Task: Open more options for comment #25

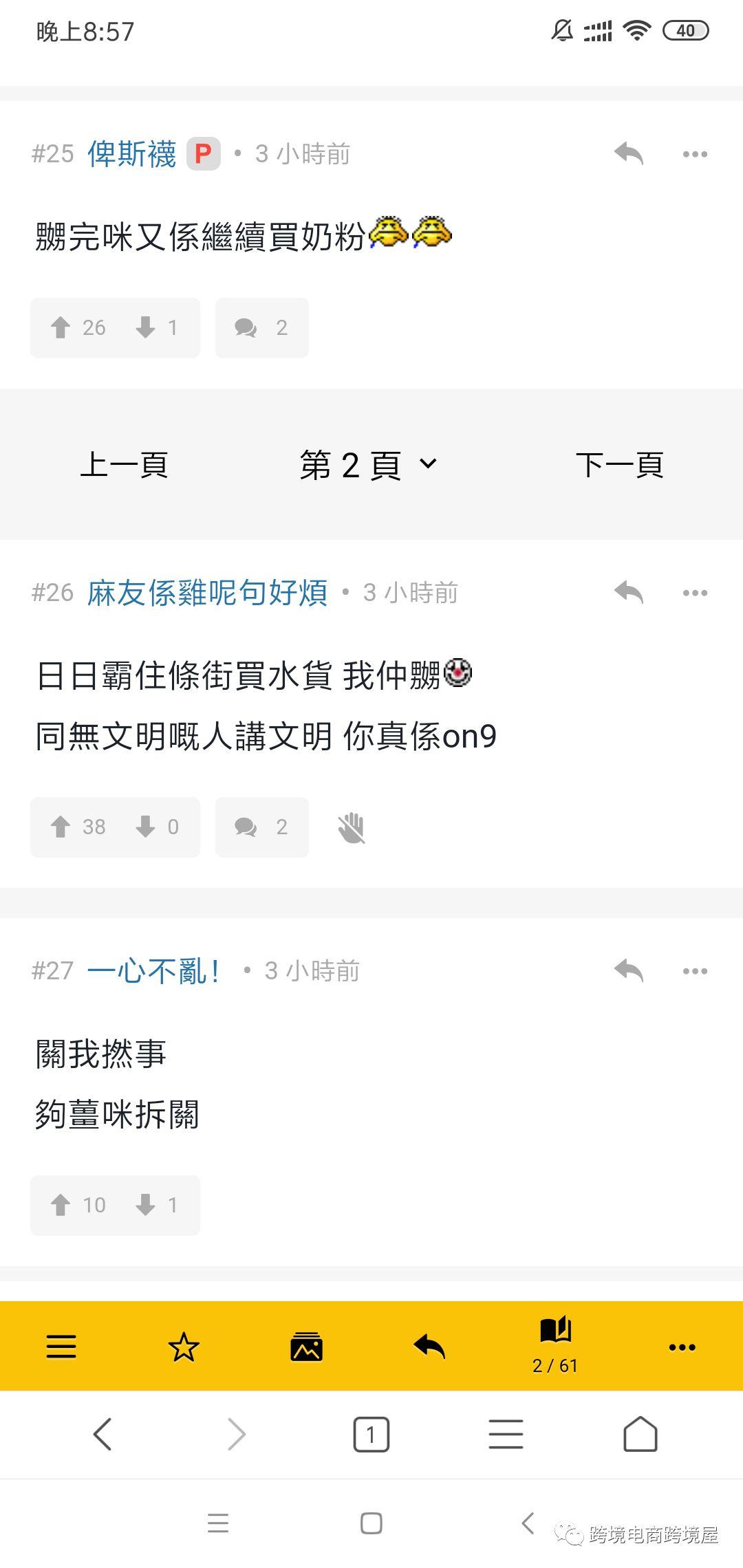Action: click(x=695, y=154)
